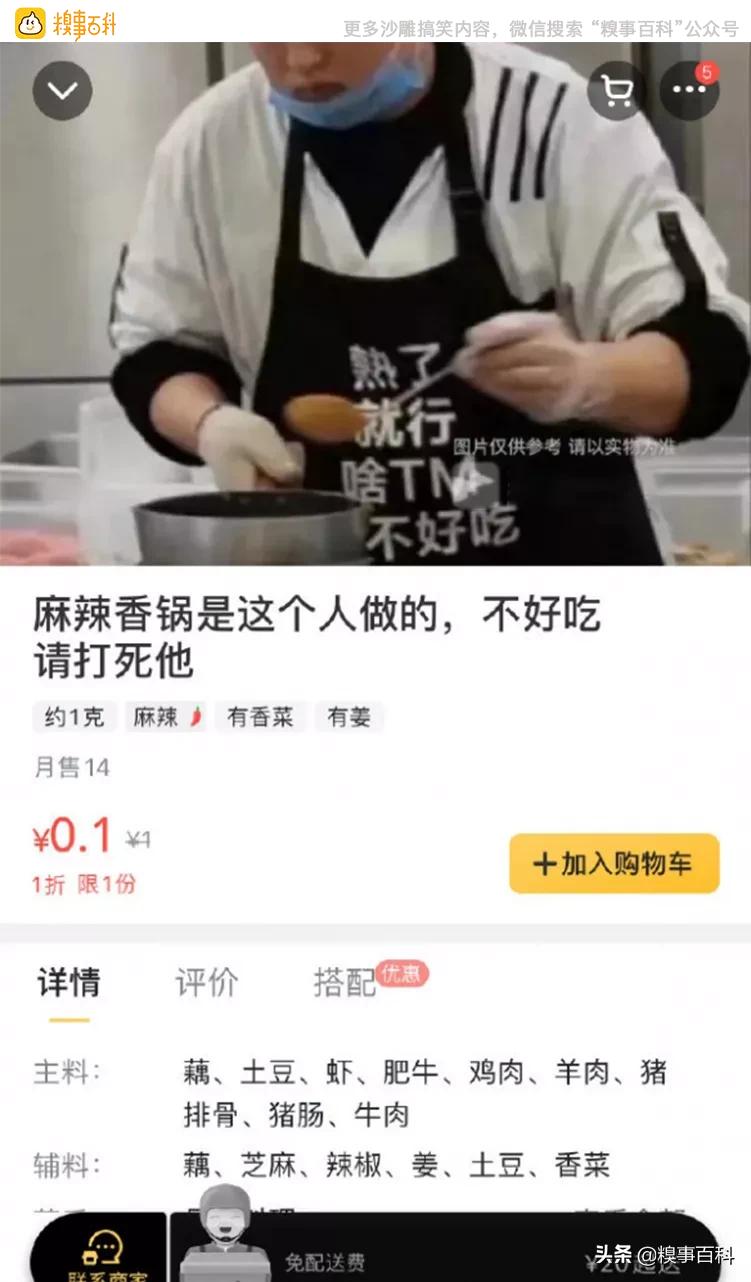Select the 约1克 weight tag

[74, 717]
